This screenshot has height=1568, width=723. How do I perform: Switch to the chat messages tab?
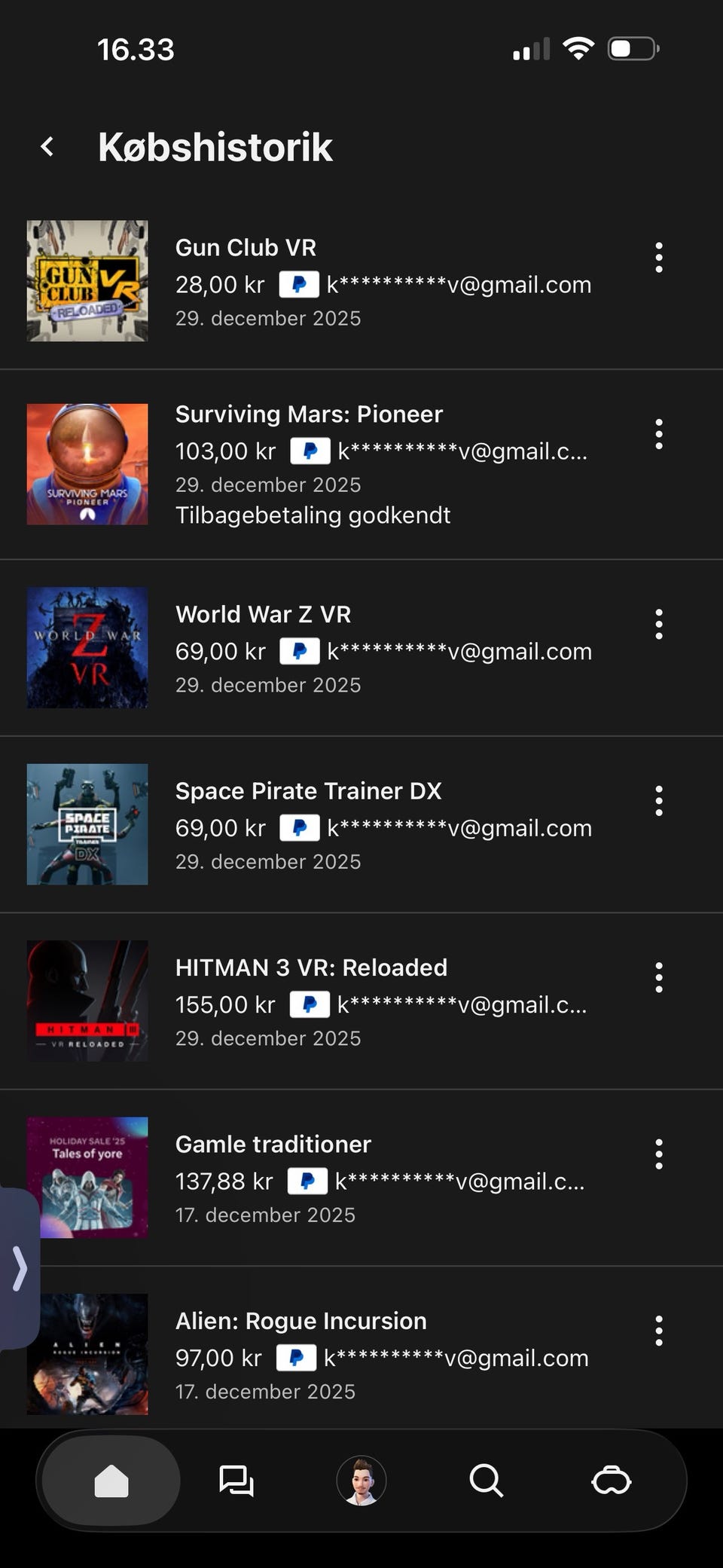(x=236, y=1481)
